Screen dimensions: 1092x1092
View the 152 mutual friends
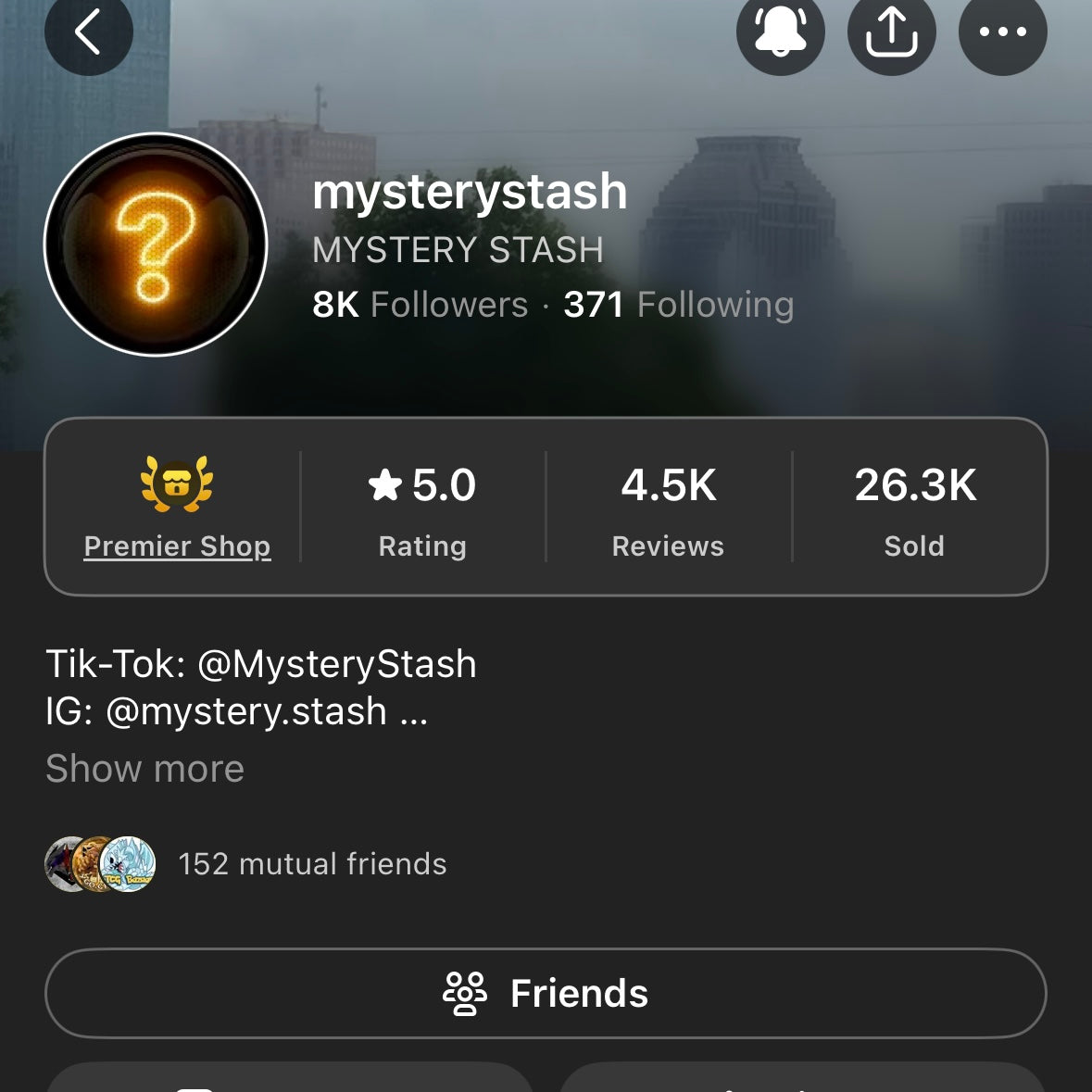(x=311, y=864)
